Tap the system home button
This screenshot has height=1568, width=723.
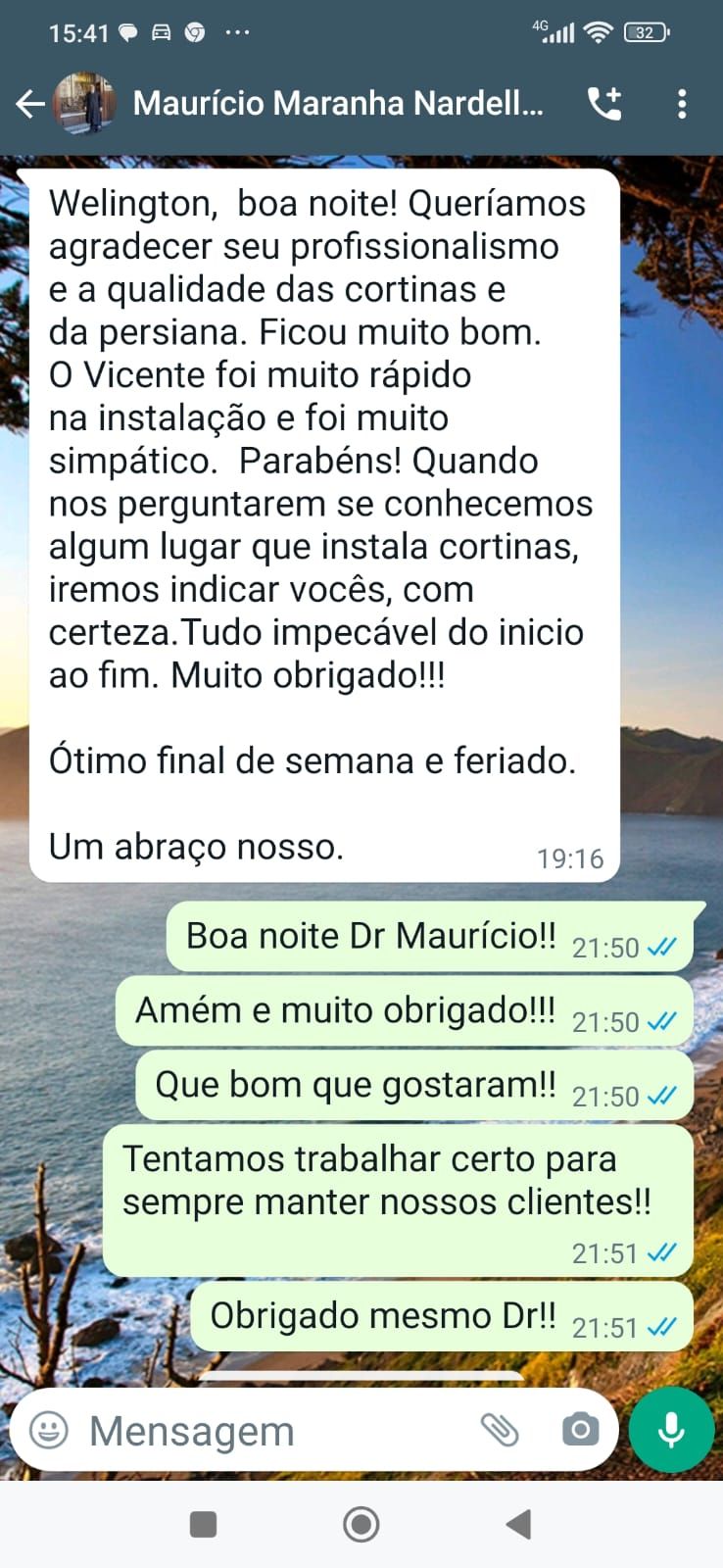point(361,1524)
